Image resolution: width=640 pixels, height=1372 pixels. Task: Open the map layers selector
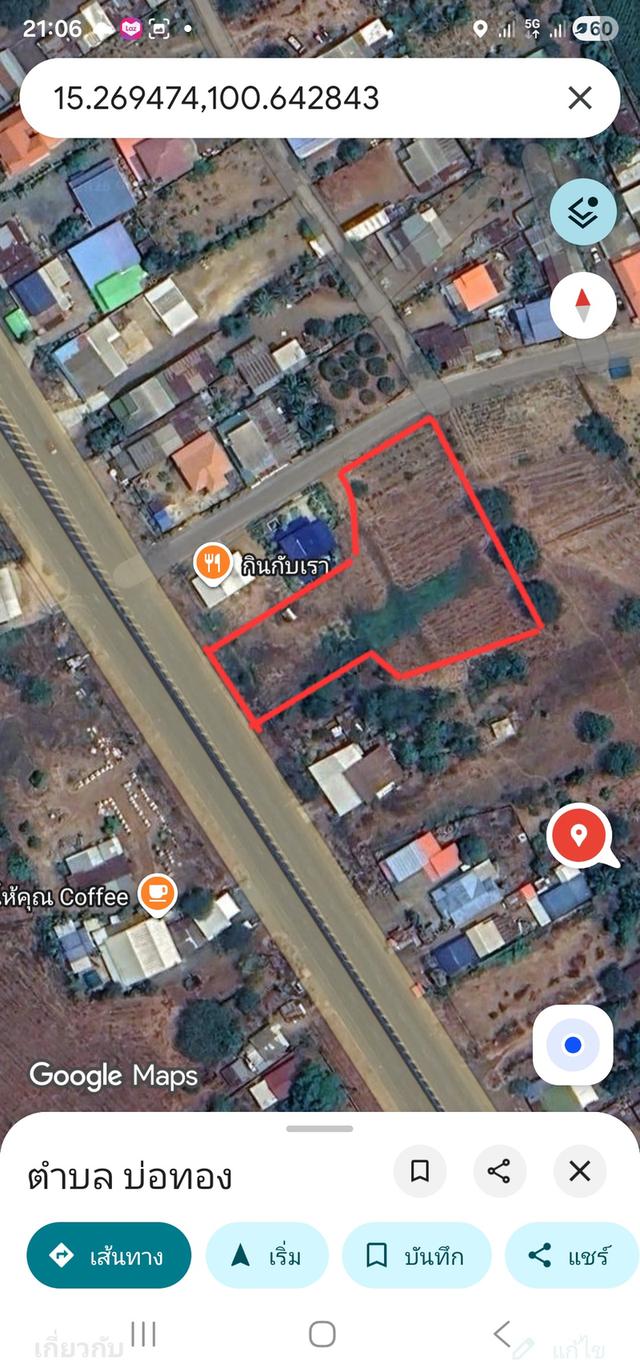(583, 212)
